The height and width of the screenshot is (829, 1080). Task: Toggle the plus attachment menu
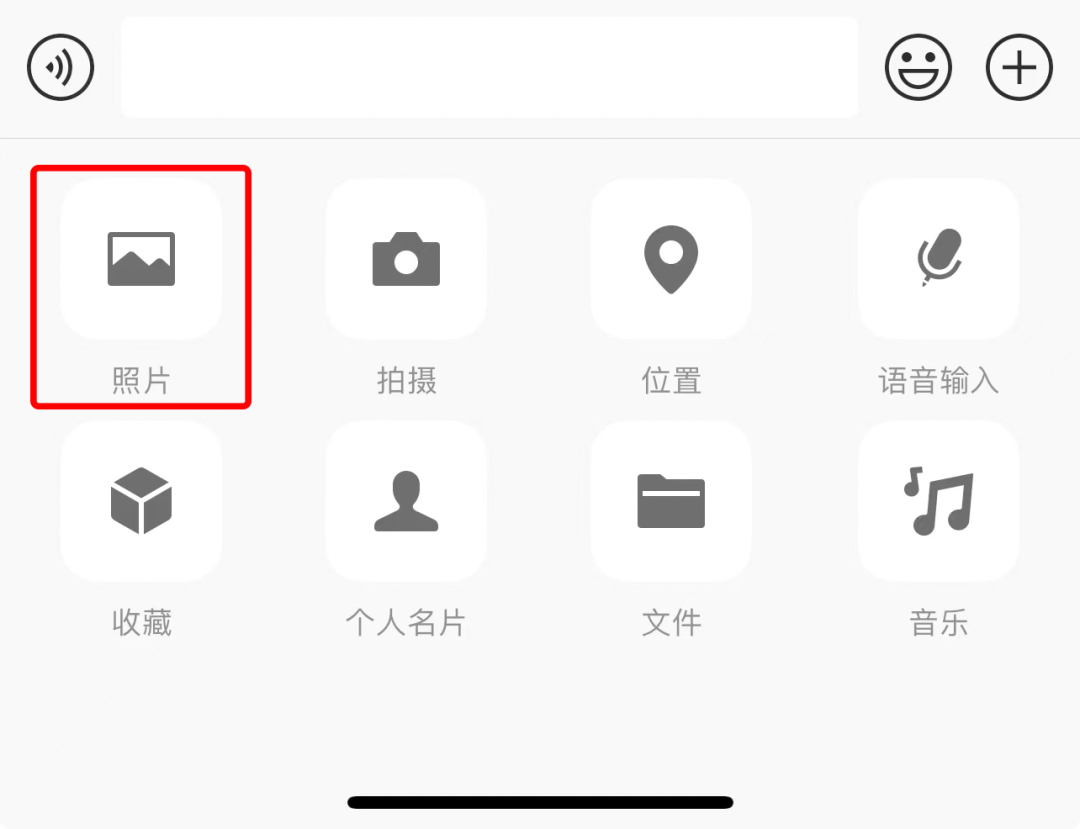[1019, 68]
